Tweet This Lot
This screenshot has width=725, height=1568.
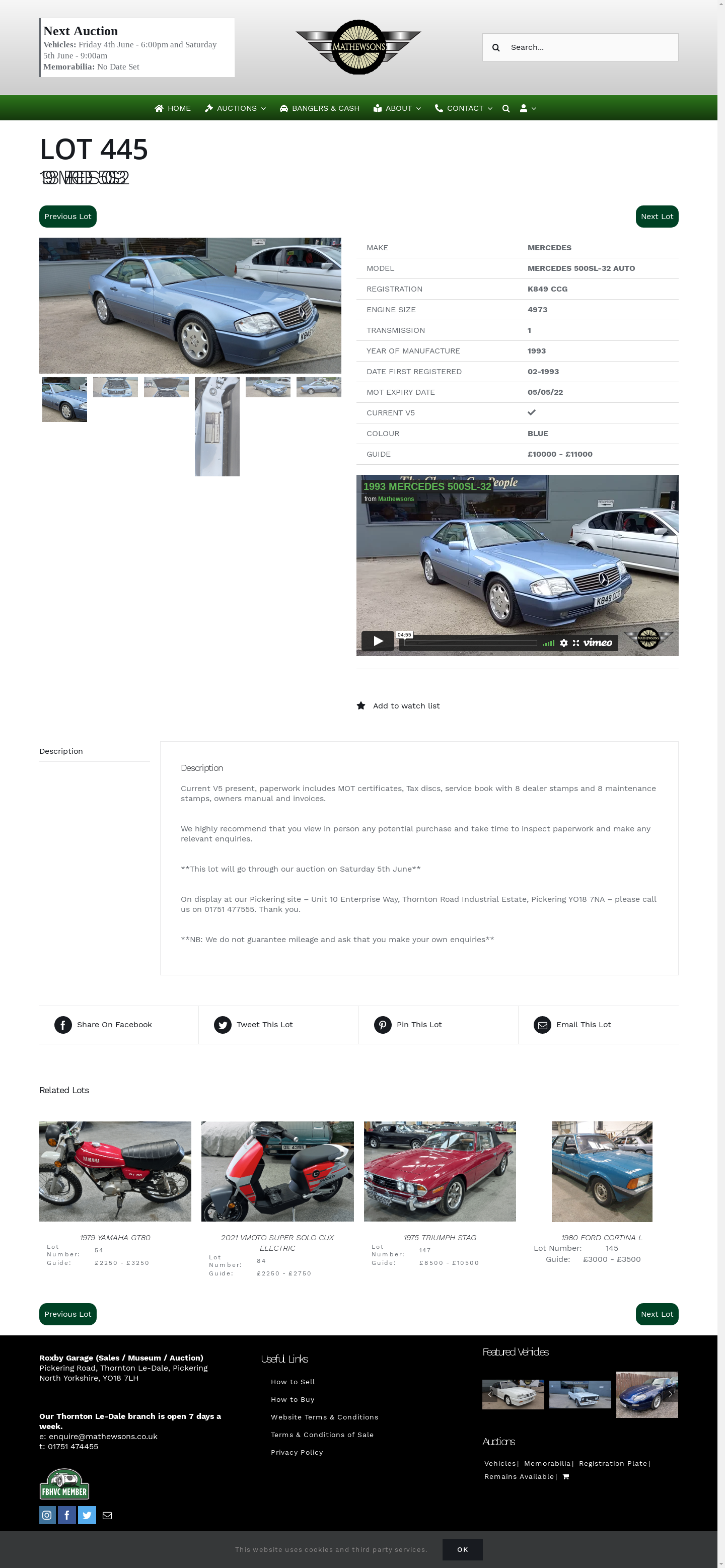coord(264,1025)
